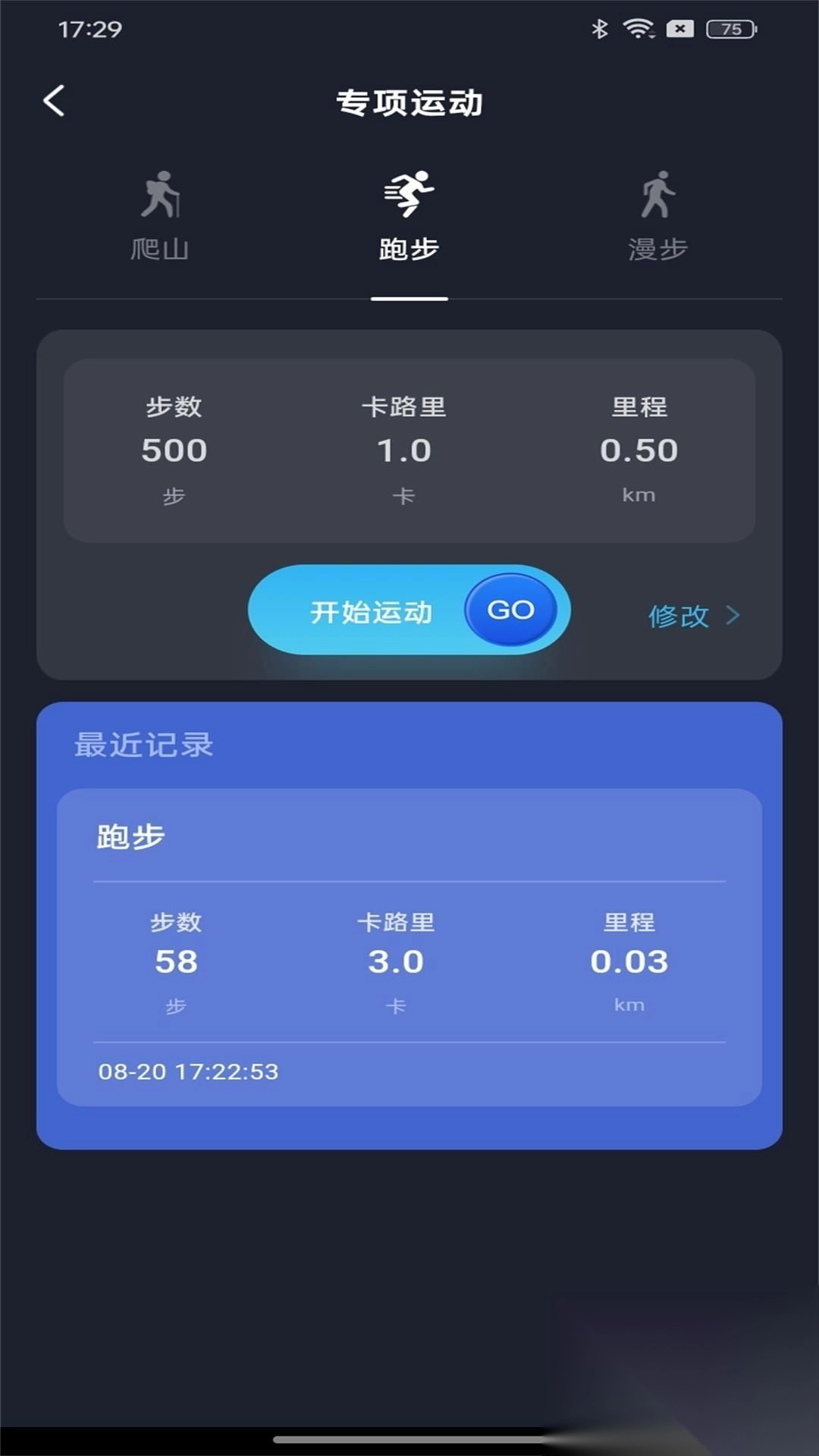Tap the 最近记录 section header
The height and width of the screenshot is (1456, 819).
pos(143,745)
